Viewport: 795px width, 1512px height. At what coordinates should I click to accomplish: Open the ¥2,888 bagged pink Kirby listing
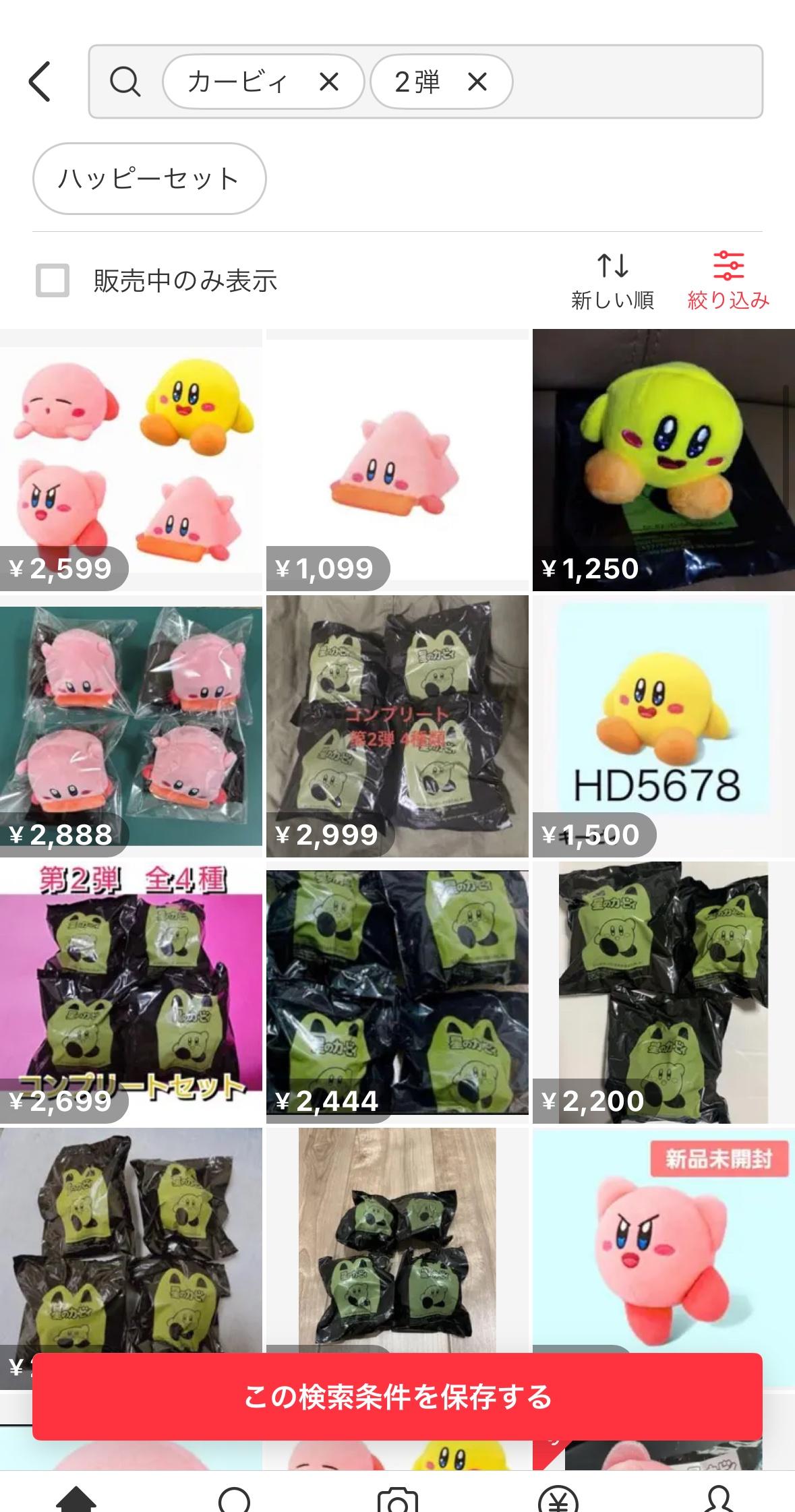pos(131,726)
